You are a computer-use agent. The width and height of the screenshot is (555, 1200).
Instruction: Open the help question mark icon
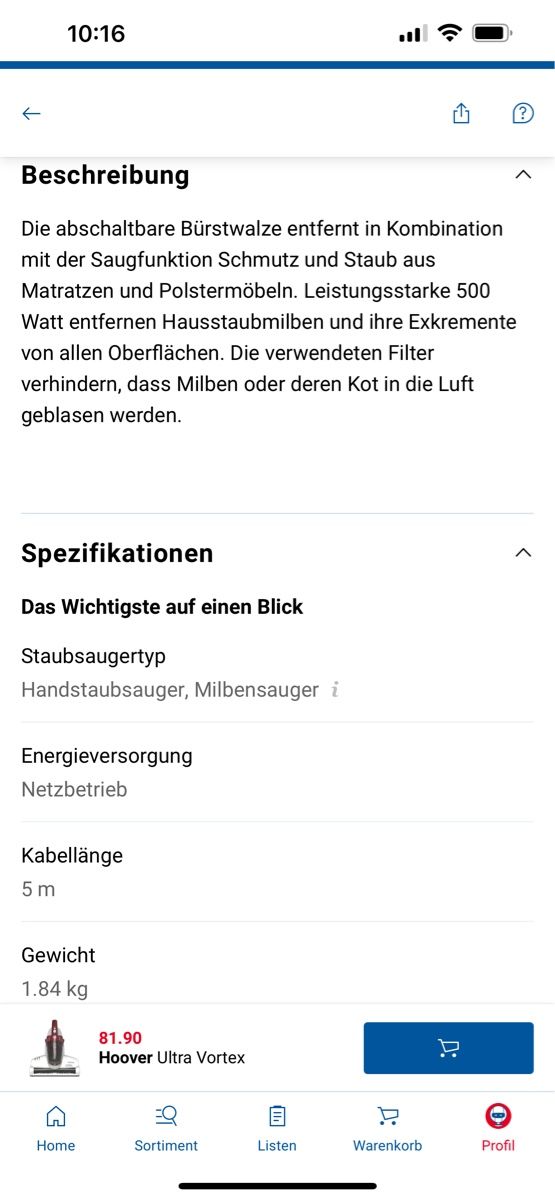523,113
